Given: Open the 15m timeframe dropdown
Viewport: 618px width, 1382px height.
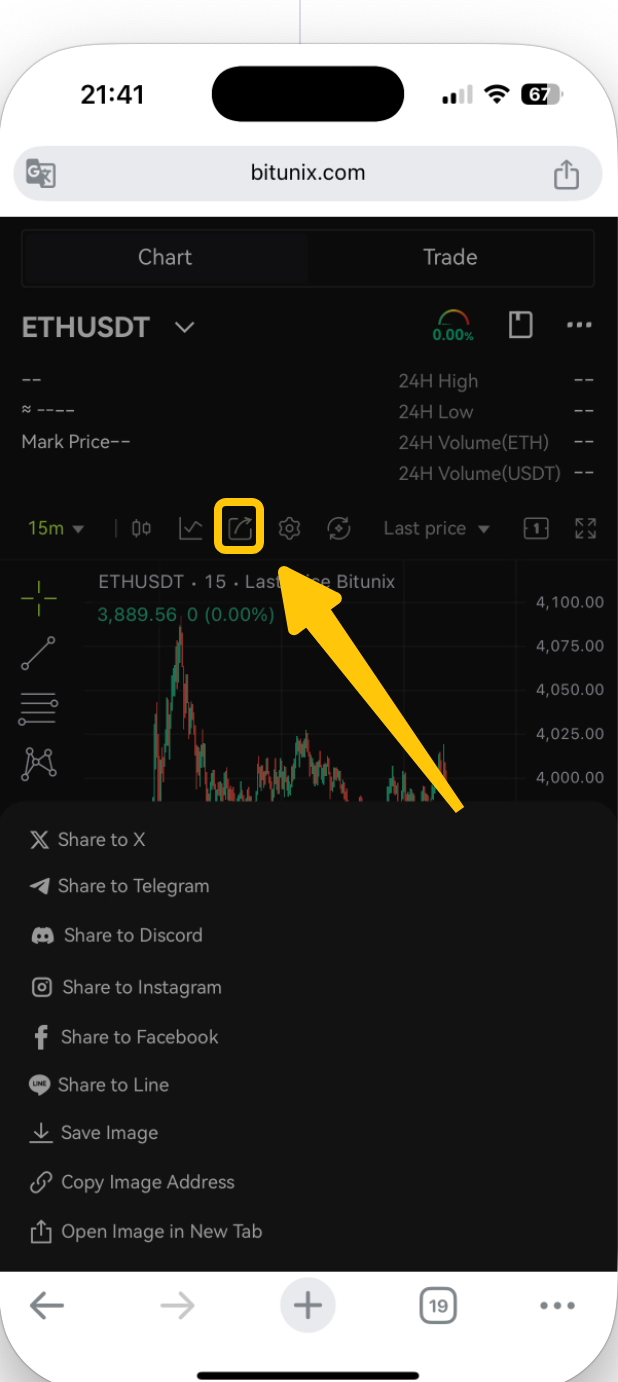Looking at the screenshot, I should [56, 528].
